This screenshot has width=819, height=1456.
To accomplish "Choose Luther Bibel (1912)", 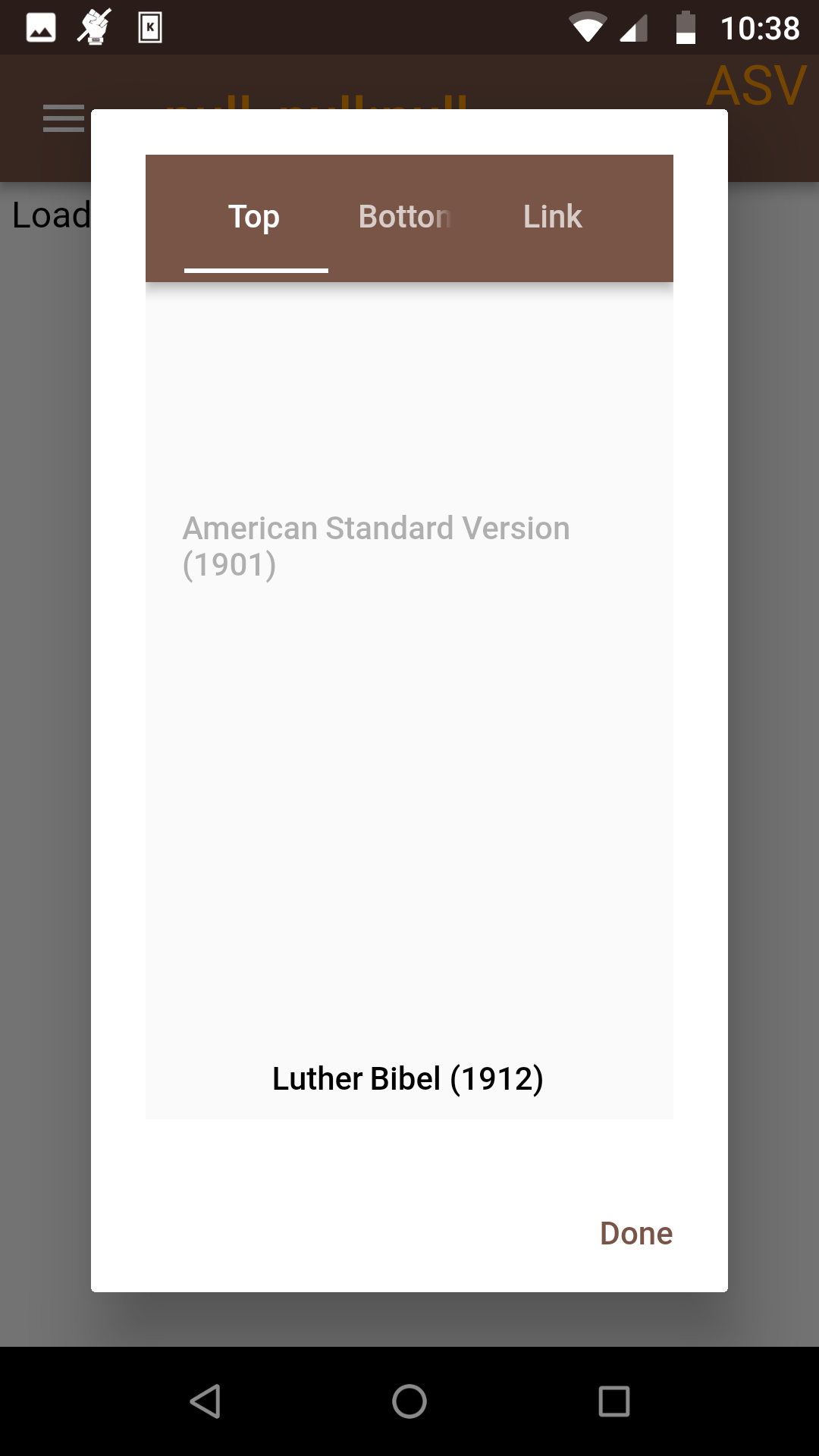I will pyautogui.click(x=409, y=1078).
